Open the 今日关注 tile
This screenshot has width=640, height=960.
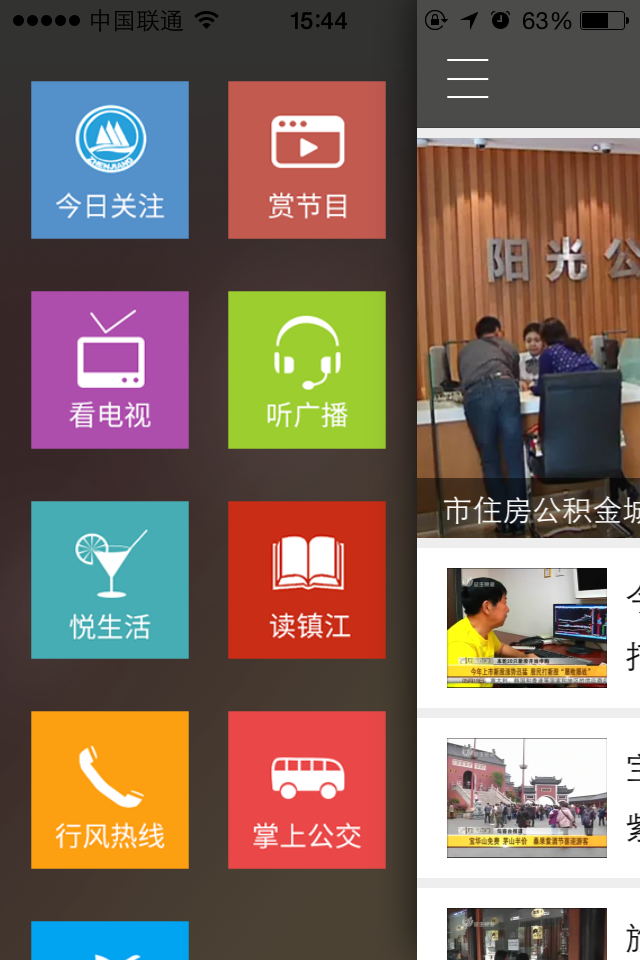[x=110, y=160]
